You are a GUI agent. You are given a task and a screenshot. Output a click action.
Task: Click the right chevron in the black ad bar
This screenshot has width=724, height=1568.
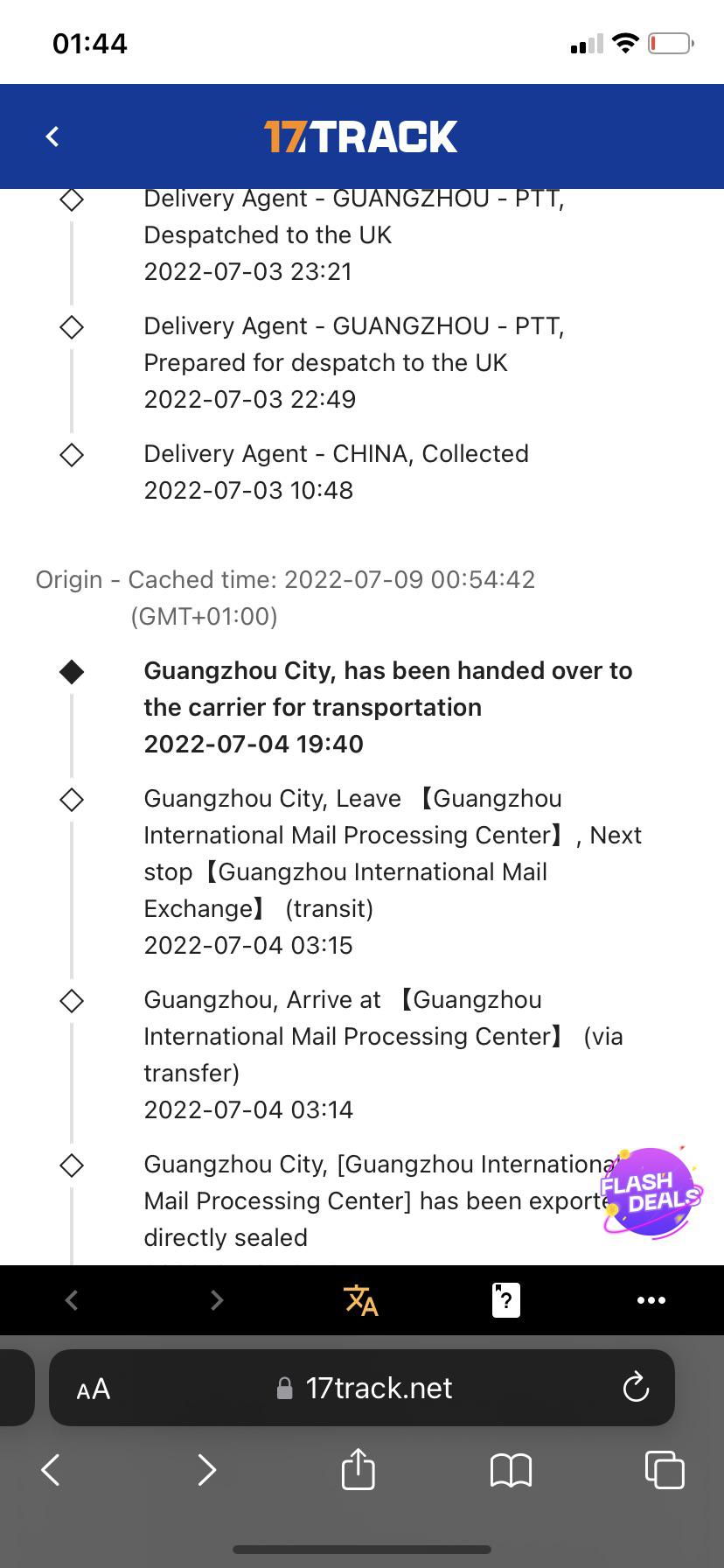click(216, 1300)
